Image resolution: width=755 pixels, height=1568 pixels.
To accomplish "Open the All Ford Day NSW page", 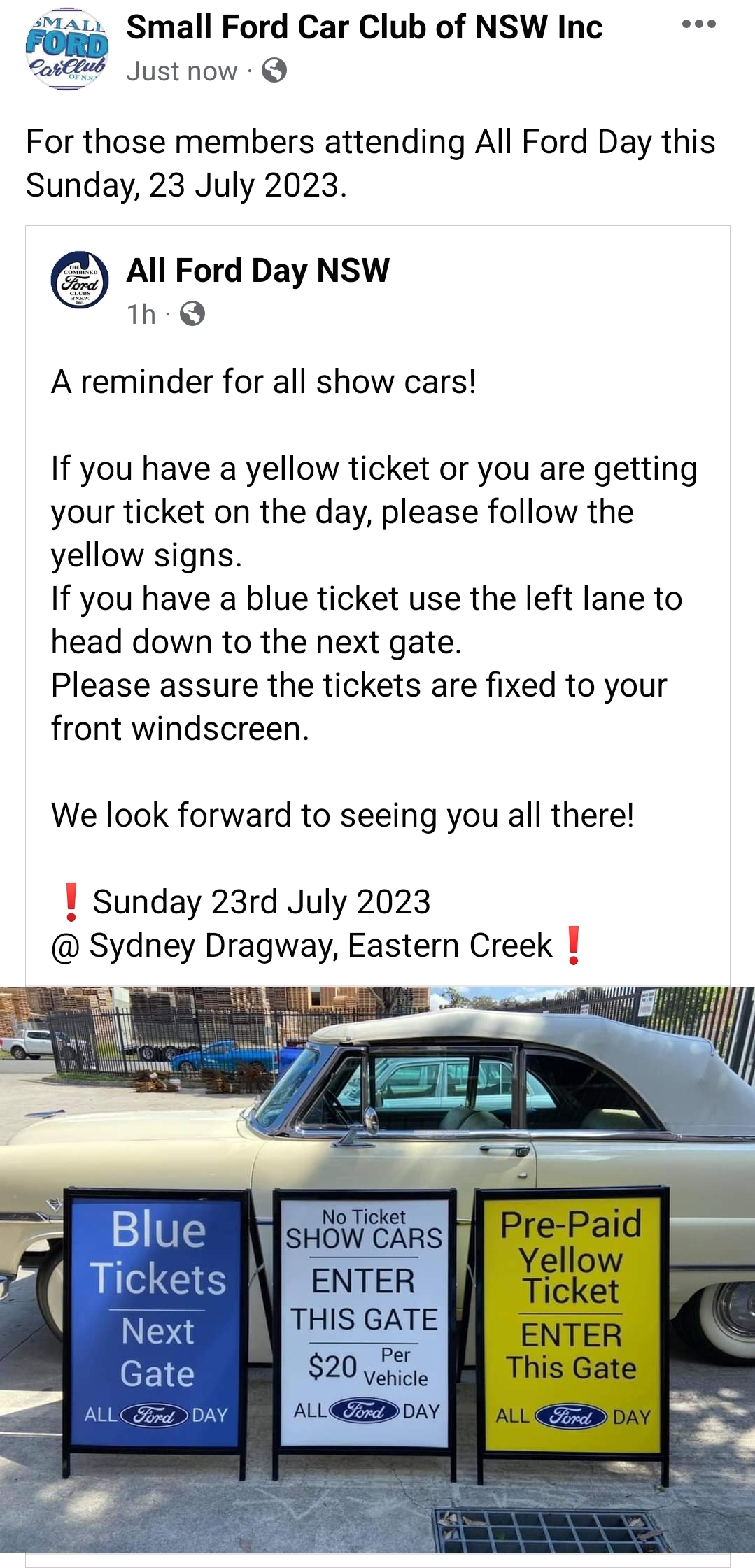I will pos(257,271).
